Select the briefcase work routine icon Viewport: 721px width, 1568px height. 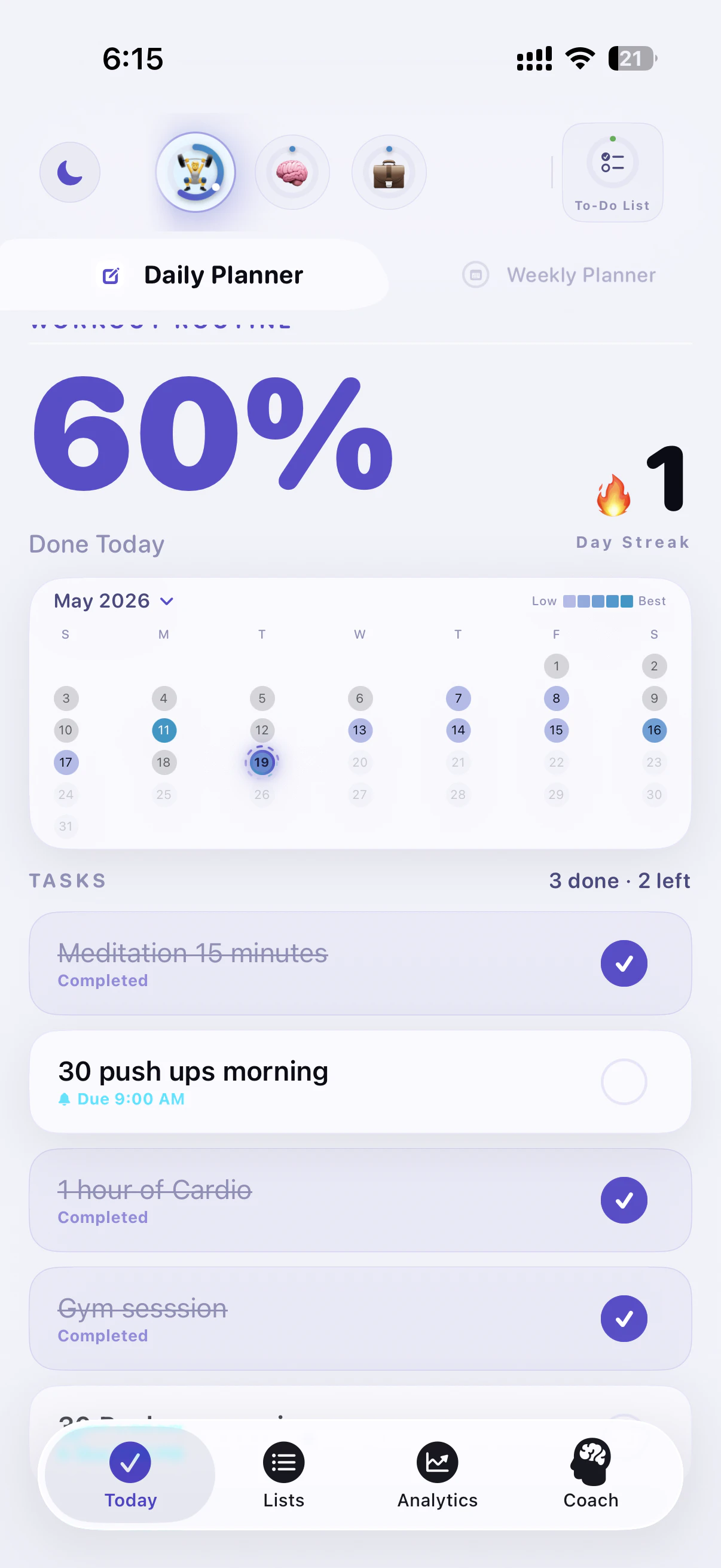tap(389, 172)
